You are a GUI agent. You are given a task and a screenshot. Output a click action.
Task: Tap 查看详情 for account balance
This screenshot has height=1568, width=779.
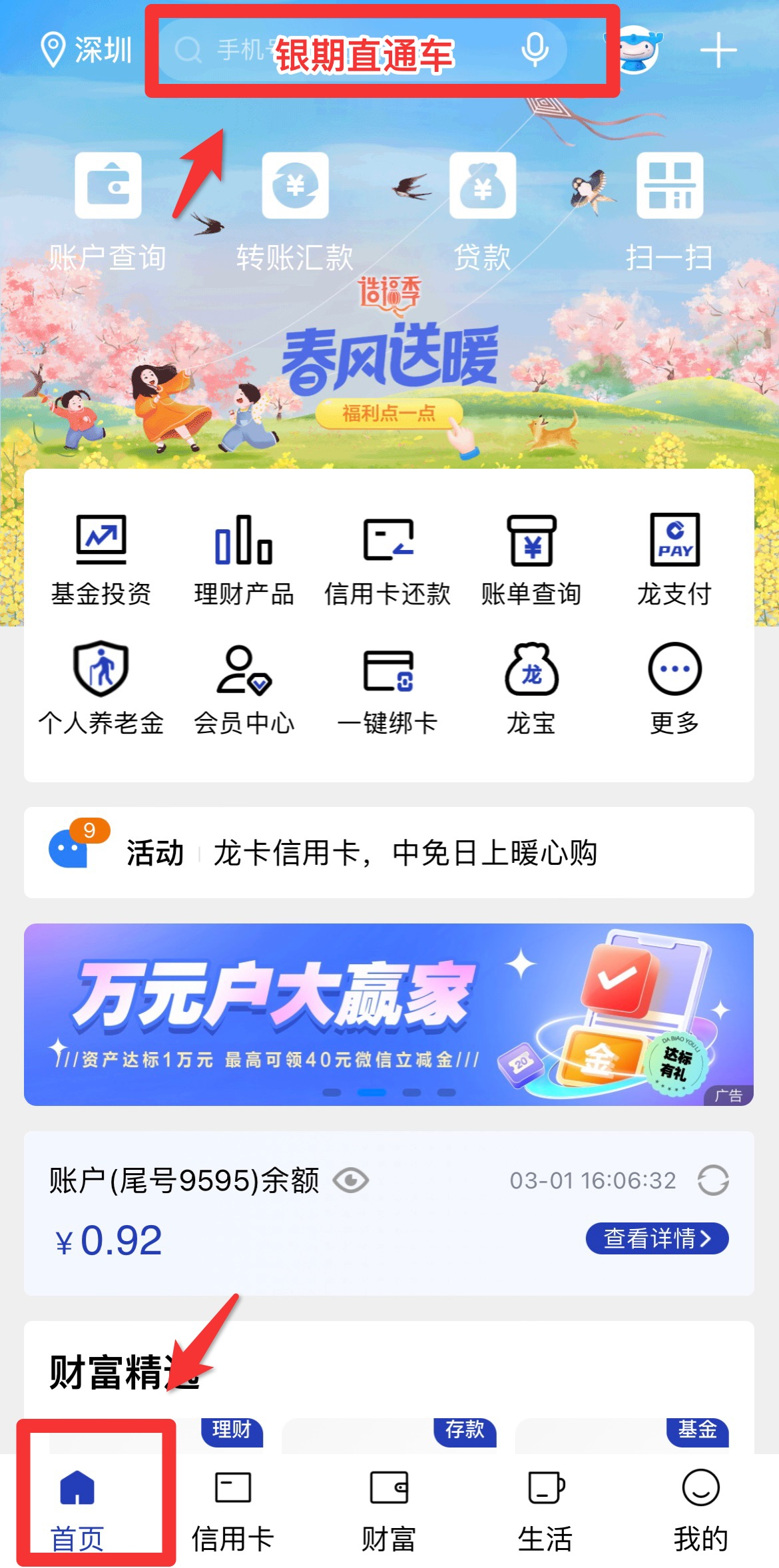[656, 1238]
